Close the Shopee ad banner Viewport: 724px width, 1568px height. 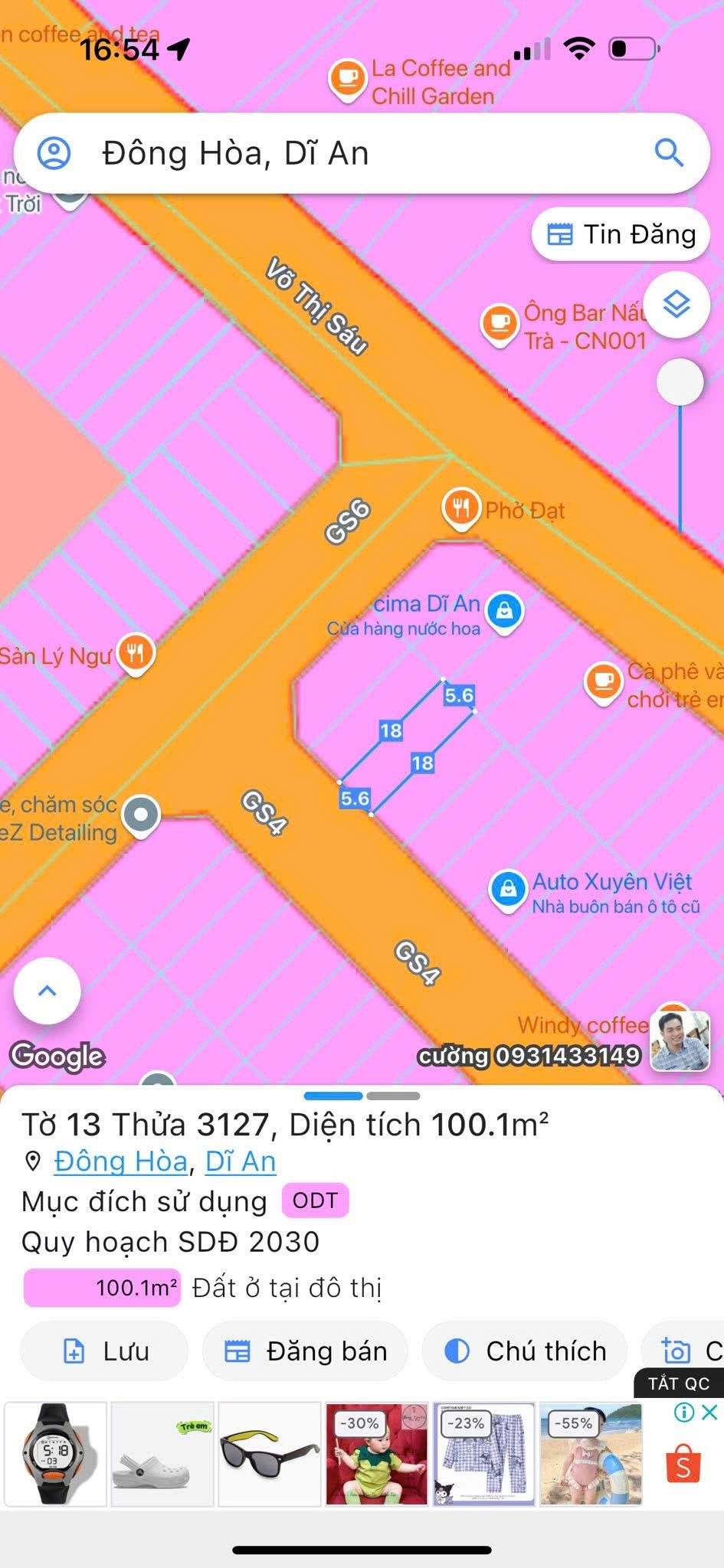tap(710, 1412)
